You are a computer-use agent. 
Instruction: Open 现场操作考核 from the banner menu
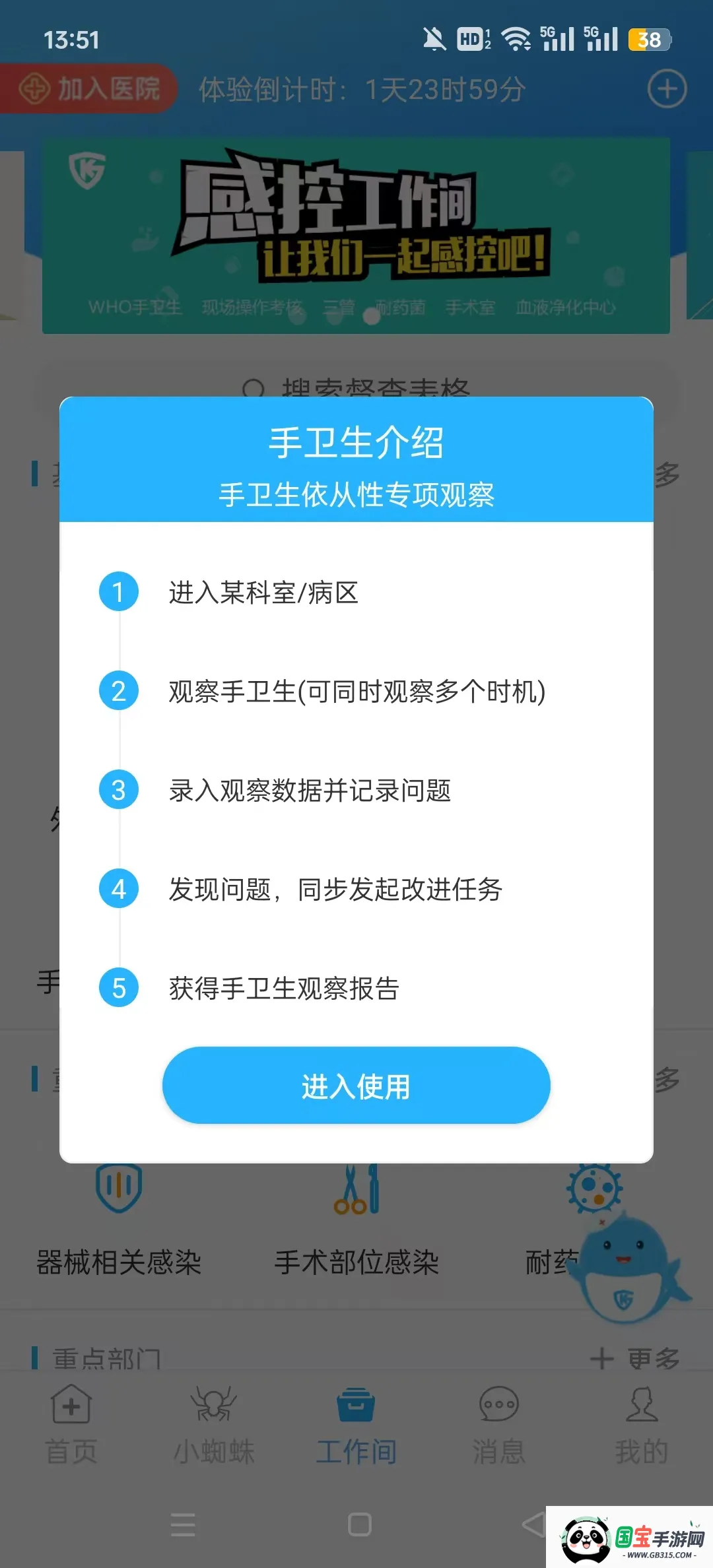[x=253, y=306]
